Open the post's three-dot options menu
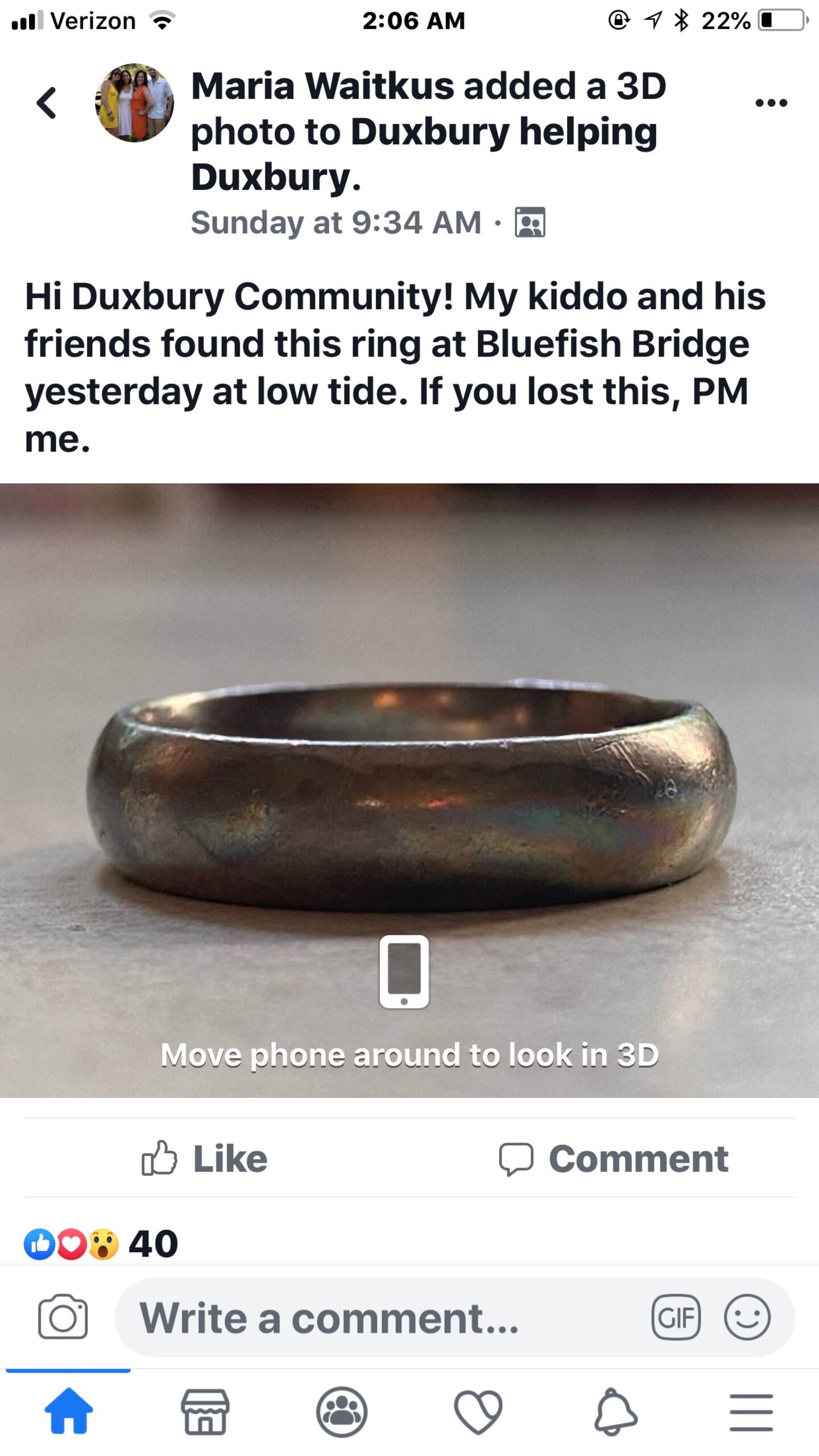The height and width of the screenshot is (1456, 819). point(771,103)
